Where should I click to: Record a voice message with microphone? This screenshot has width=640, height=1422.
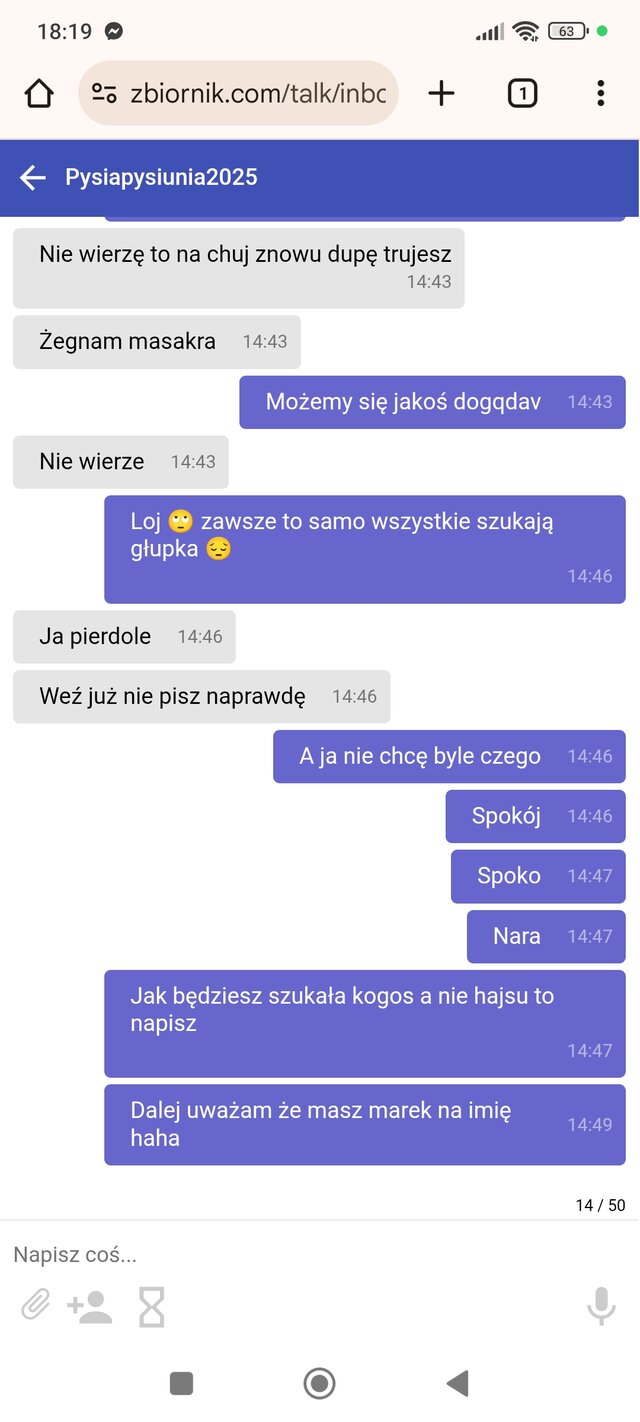pyautogui.click(x=601, y=1306)
